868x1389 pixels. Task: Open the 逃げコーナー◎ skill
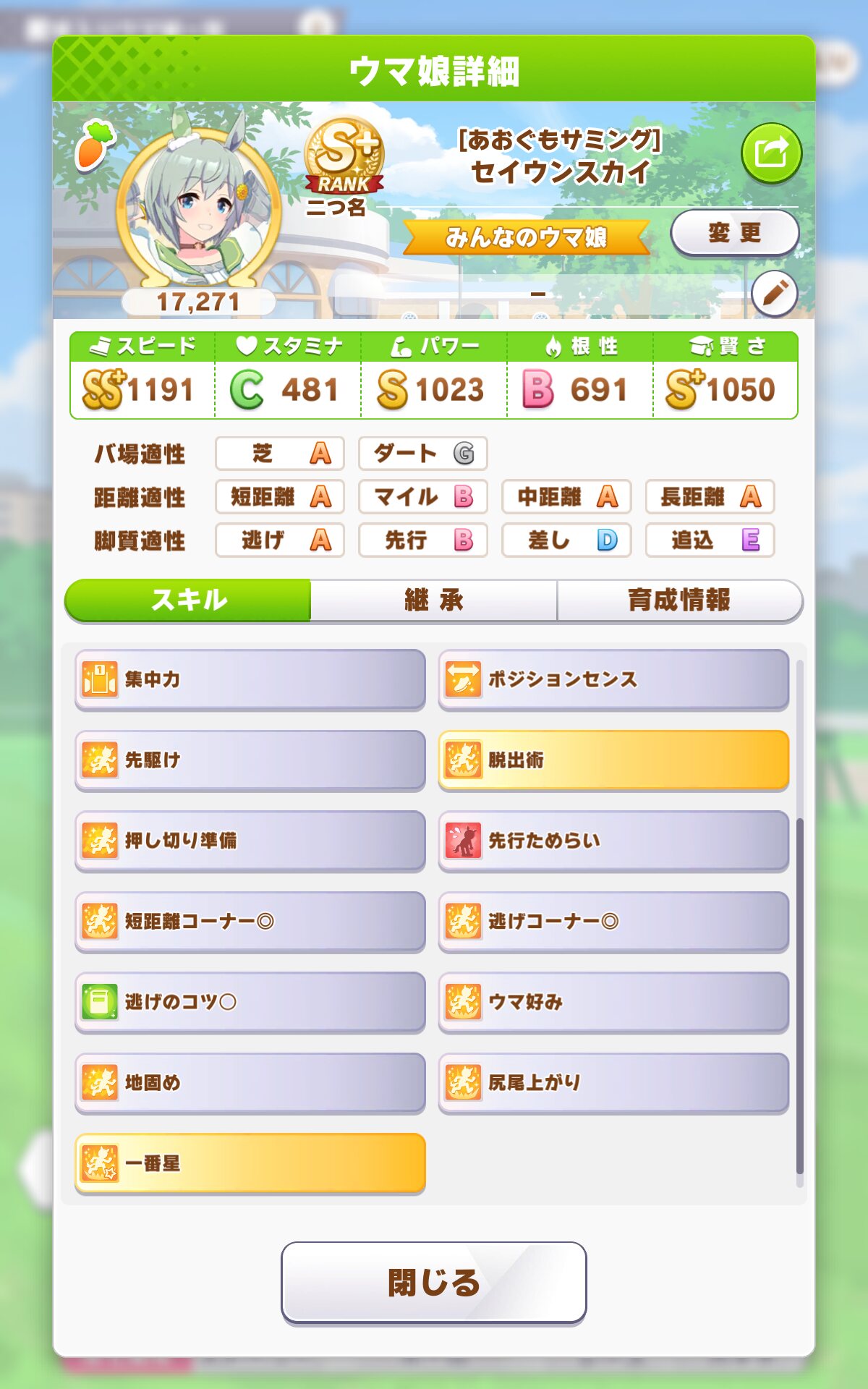[613, 922]
